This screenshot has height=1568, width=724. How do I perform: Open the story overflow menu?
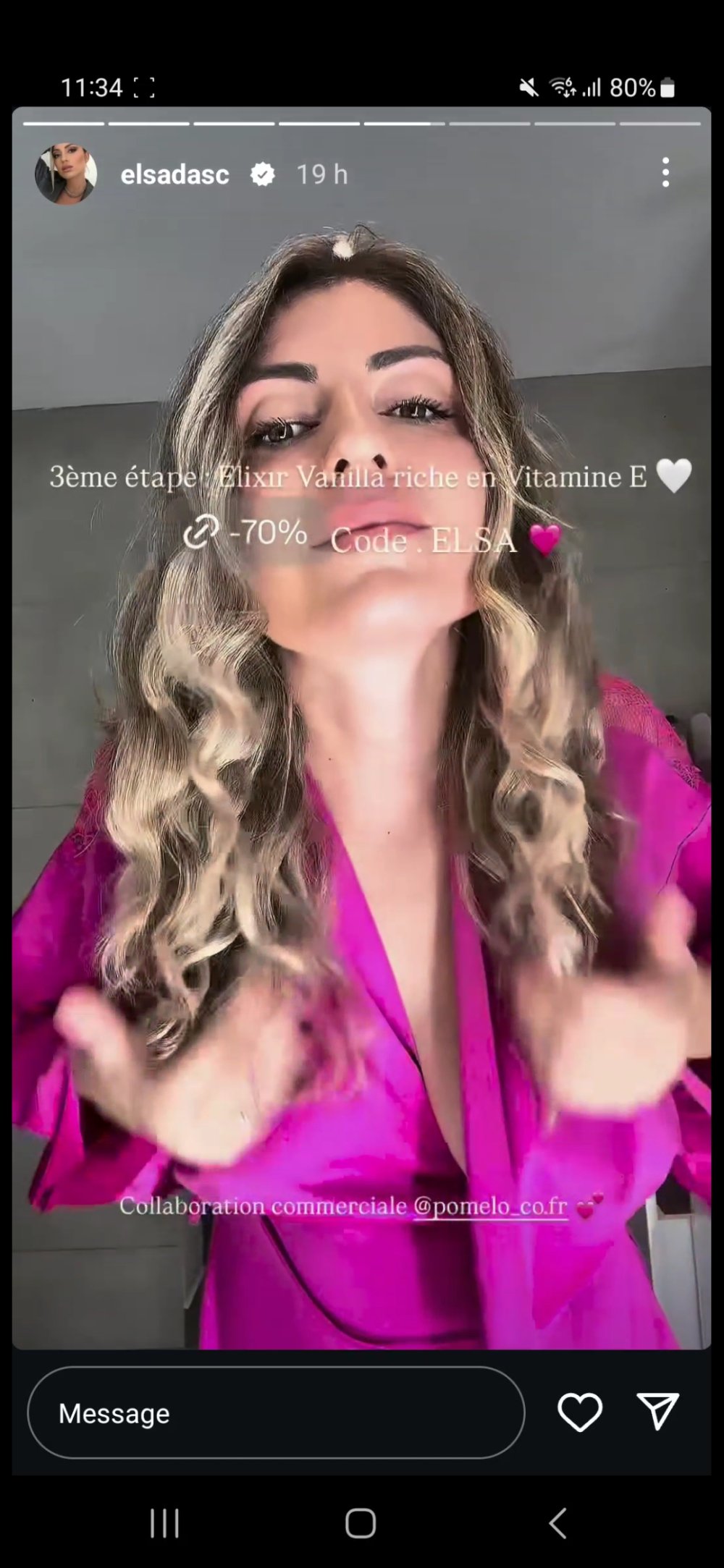665,173
